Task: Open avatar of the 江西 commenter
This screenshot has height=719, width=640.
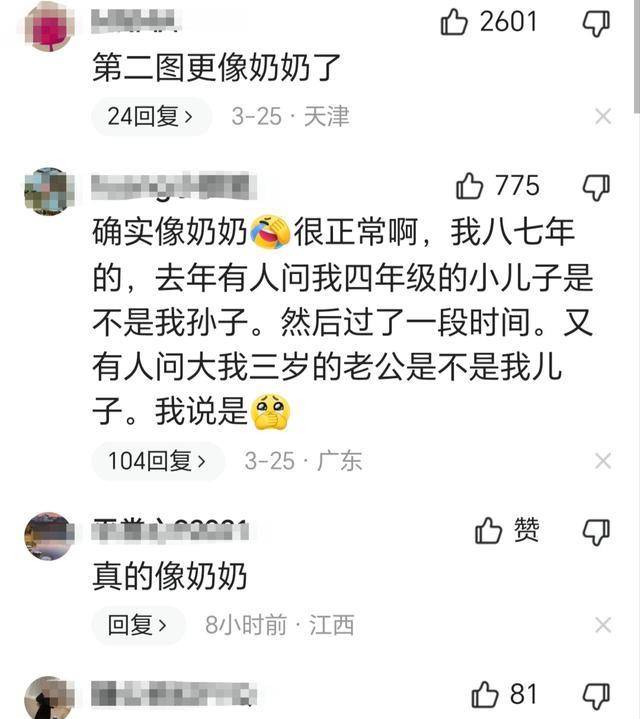Action: (x=49, y=535)
